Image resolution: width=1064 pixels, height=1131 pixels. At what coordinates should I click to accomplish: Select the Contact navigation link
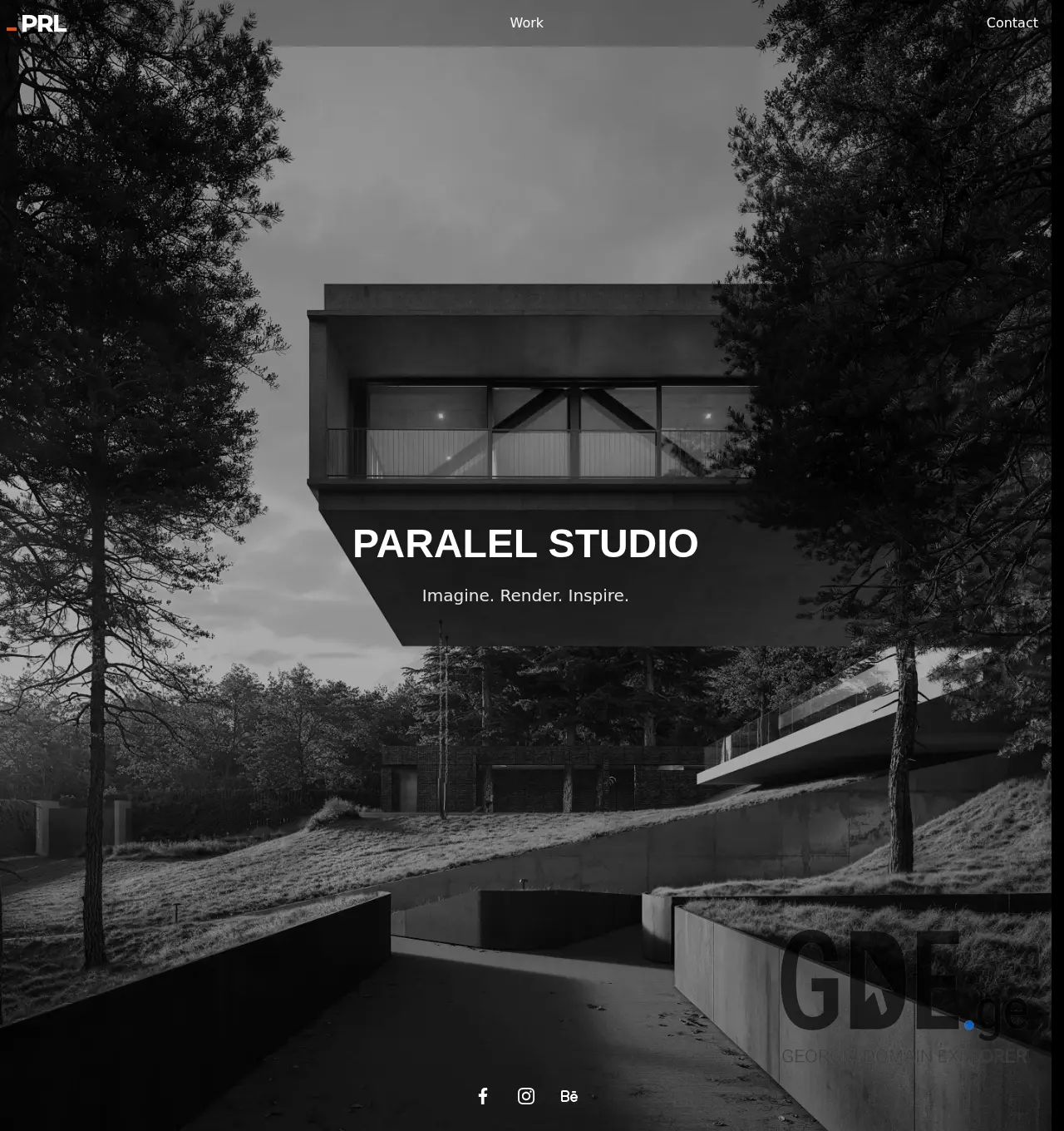(1012, 22)
